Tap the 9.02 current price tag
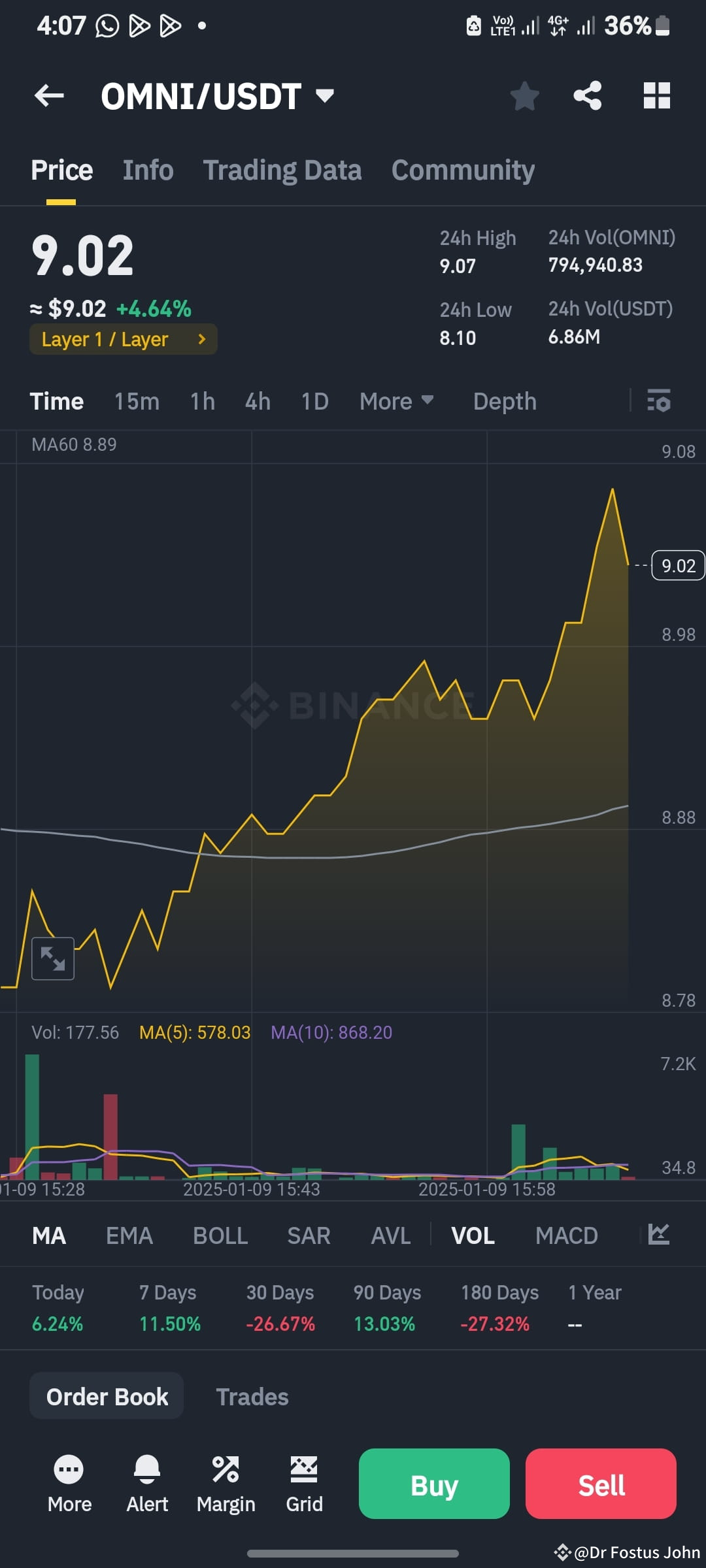This screenshot has height=1568, width=706. pyautogui.click(x=677, y=566)
